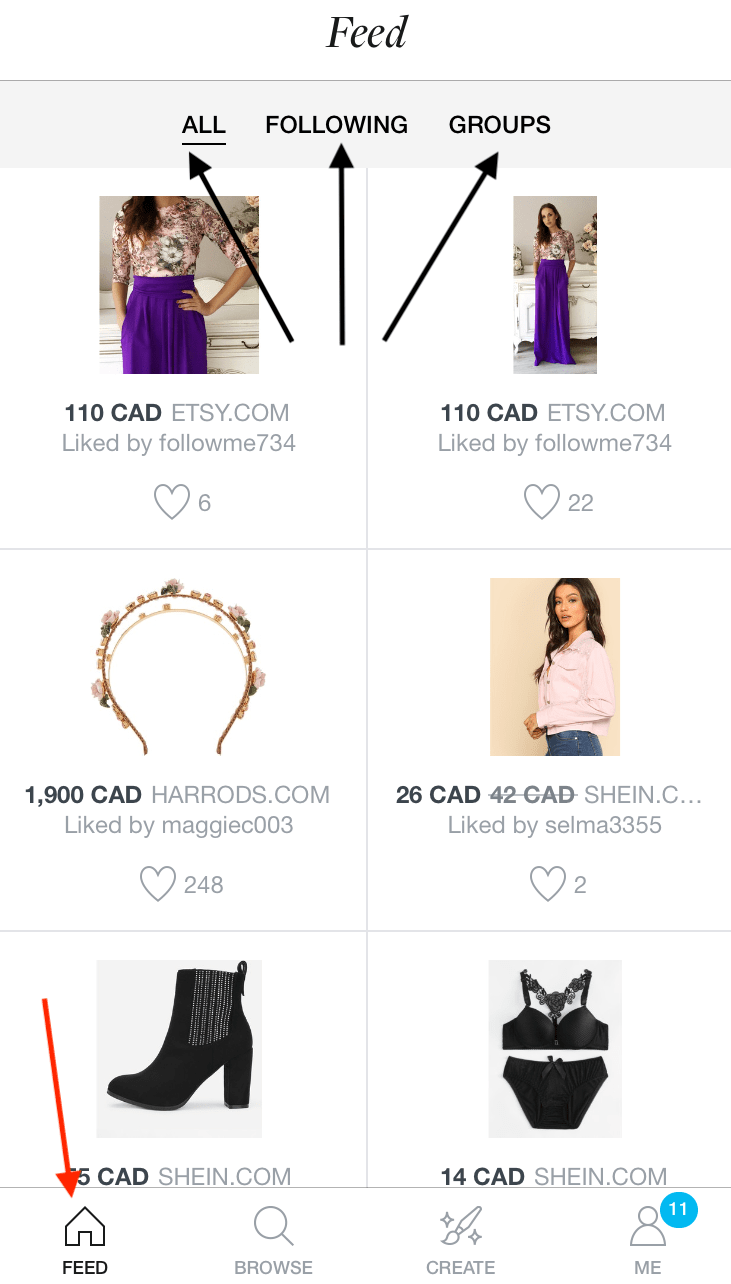The image size is (731, 1284).
Task: Select the All tab
Action: 204,125
